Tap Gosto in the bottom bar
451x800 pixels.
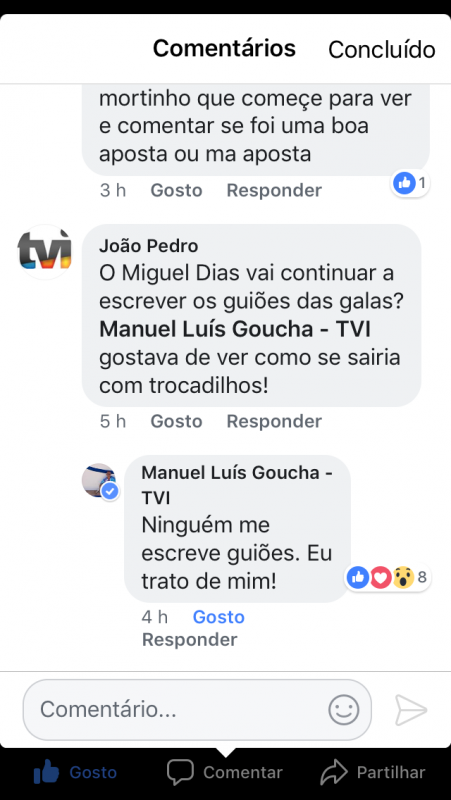point(75,772)
